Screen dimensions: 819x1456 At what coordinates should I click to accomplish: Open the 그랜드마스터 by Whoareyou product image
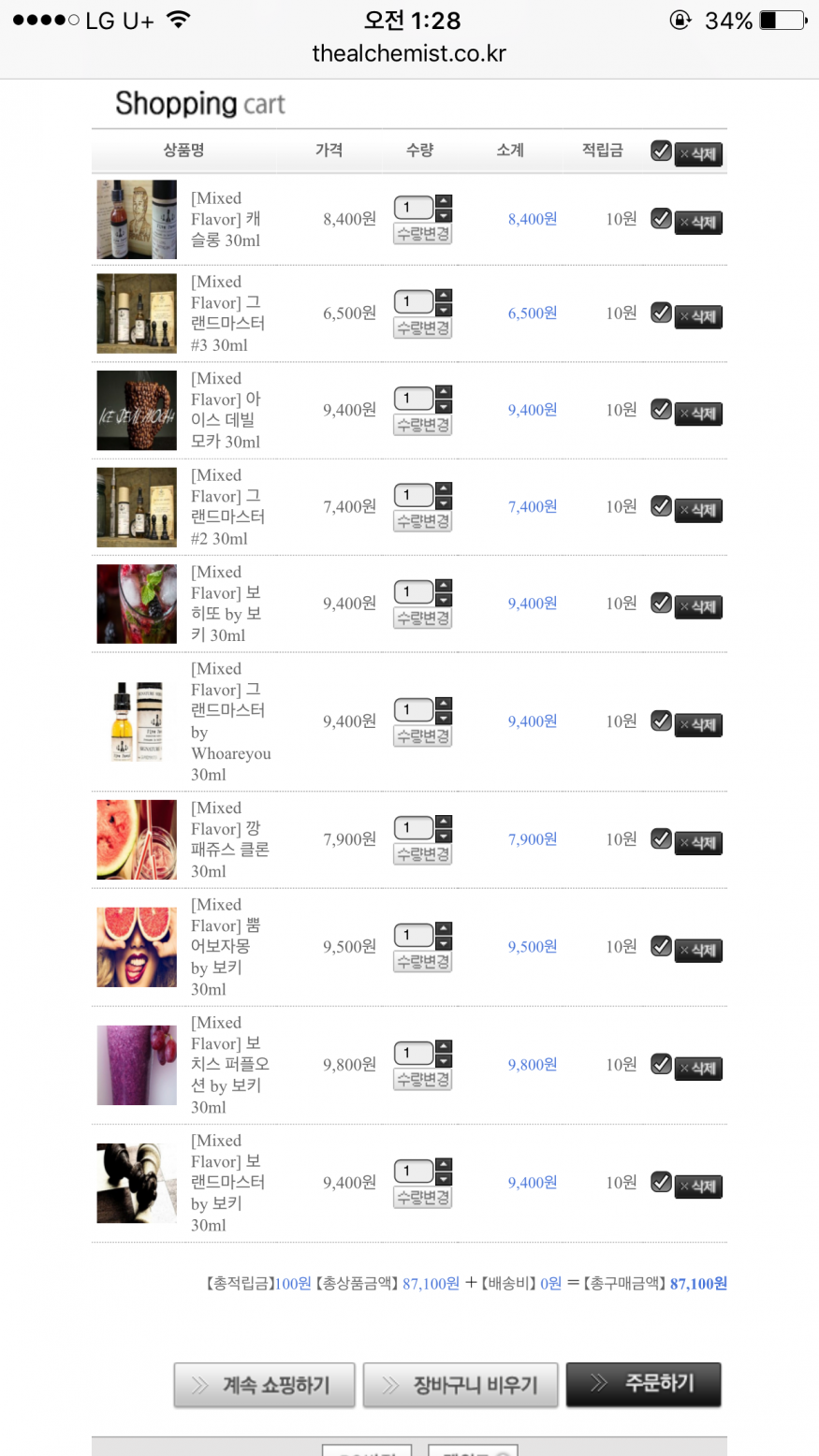(x=137, y=721)
